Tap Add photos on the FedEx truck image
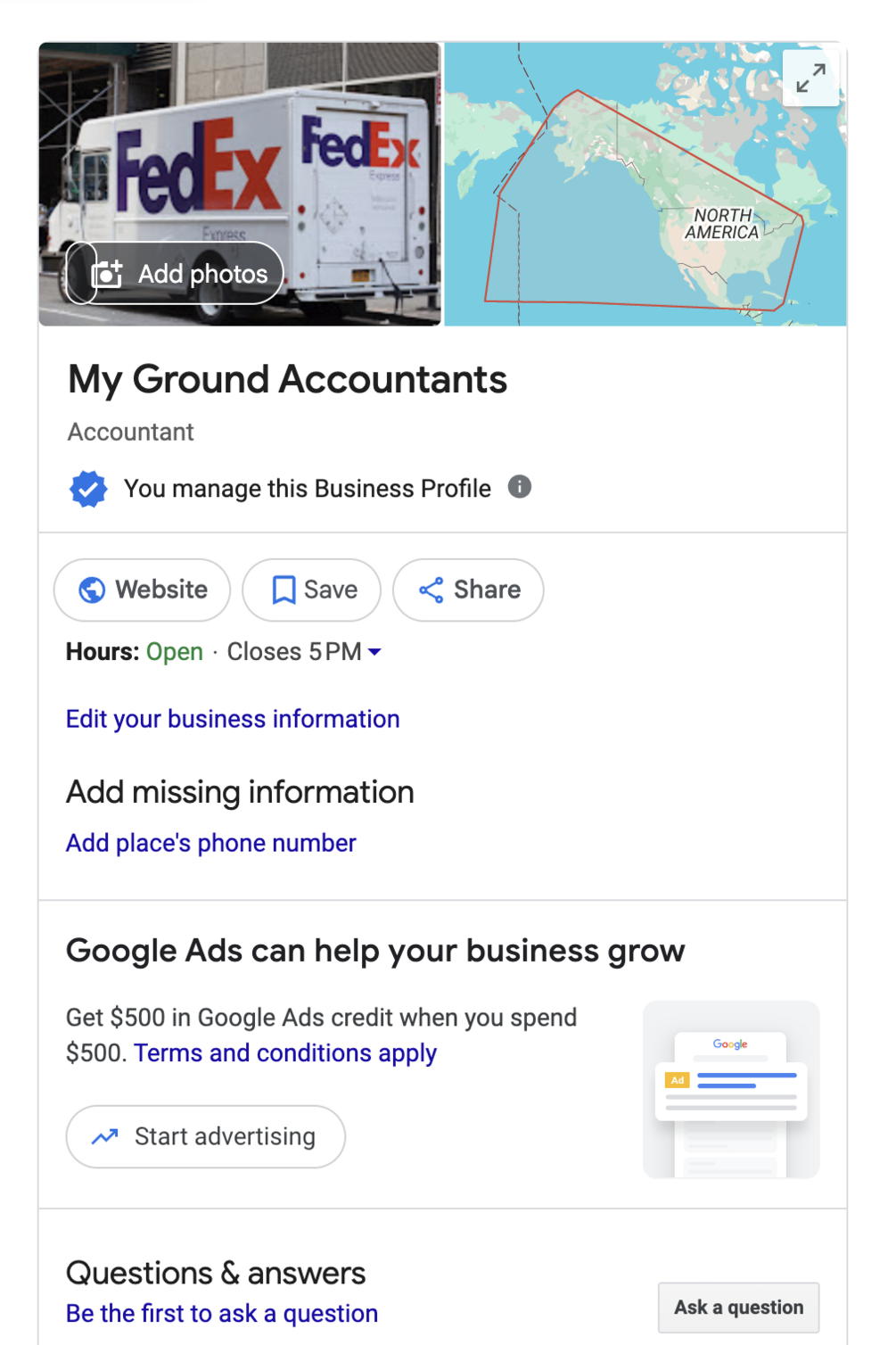896x1345 pixels. 176,274
